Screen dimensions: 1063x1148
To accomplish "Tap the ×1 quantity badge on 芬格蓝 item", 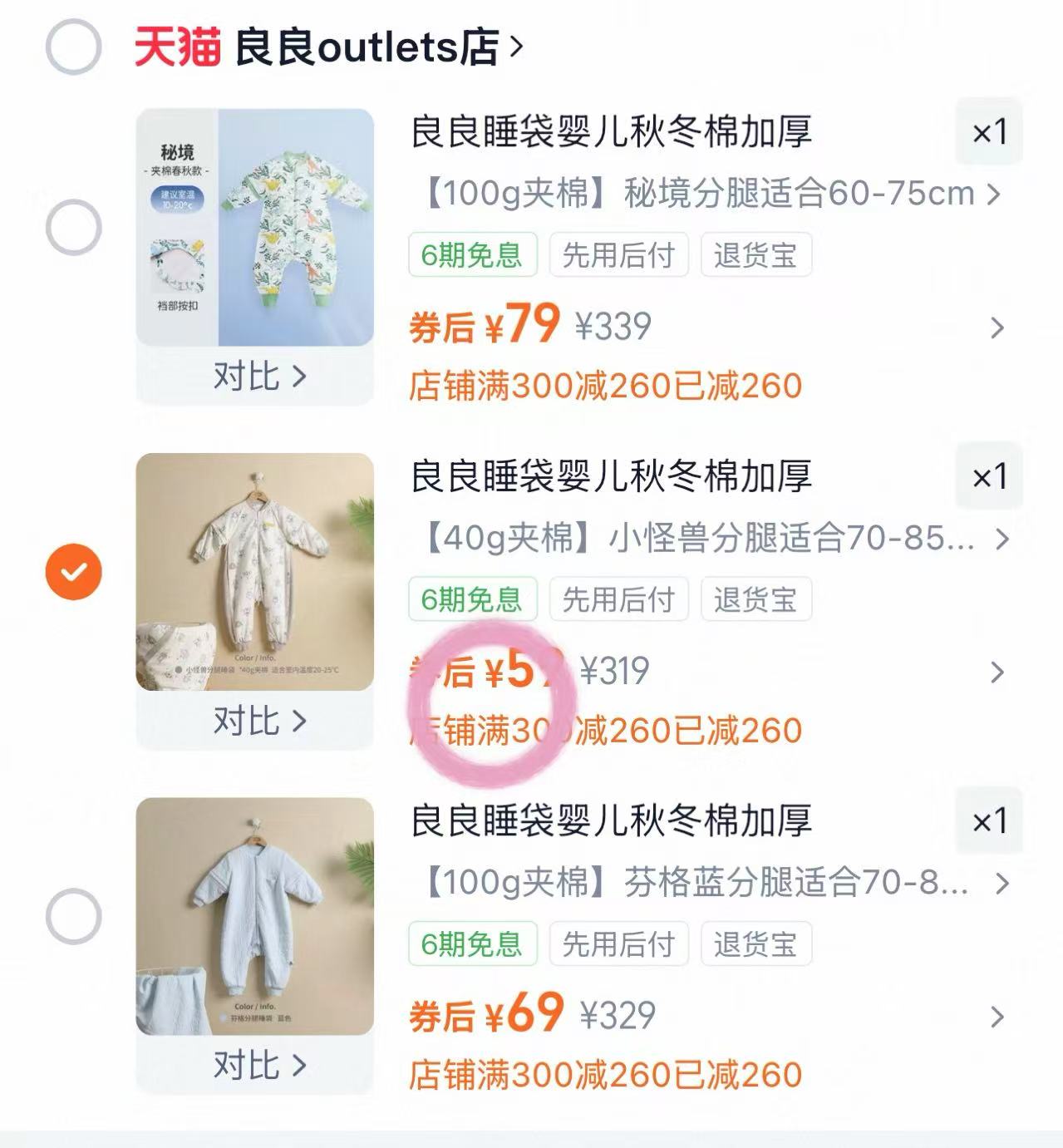I will (x=987, y=822).
